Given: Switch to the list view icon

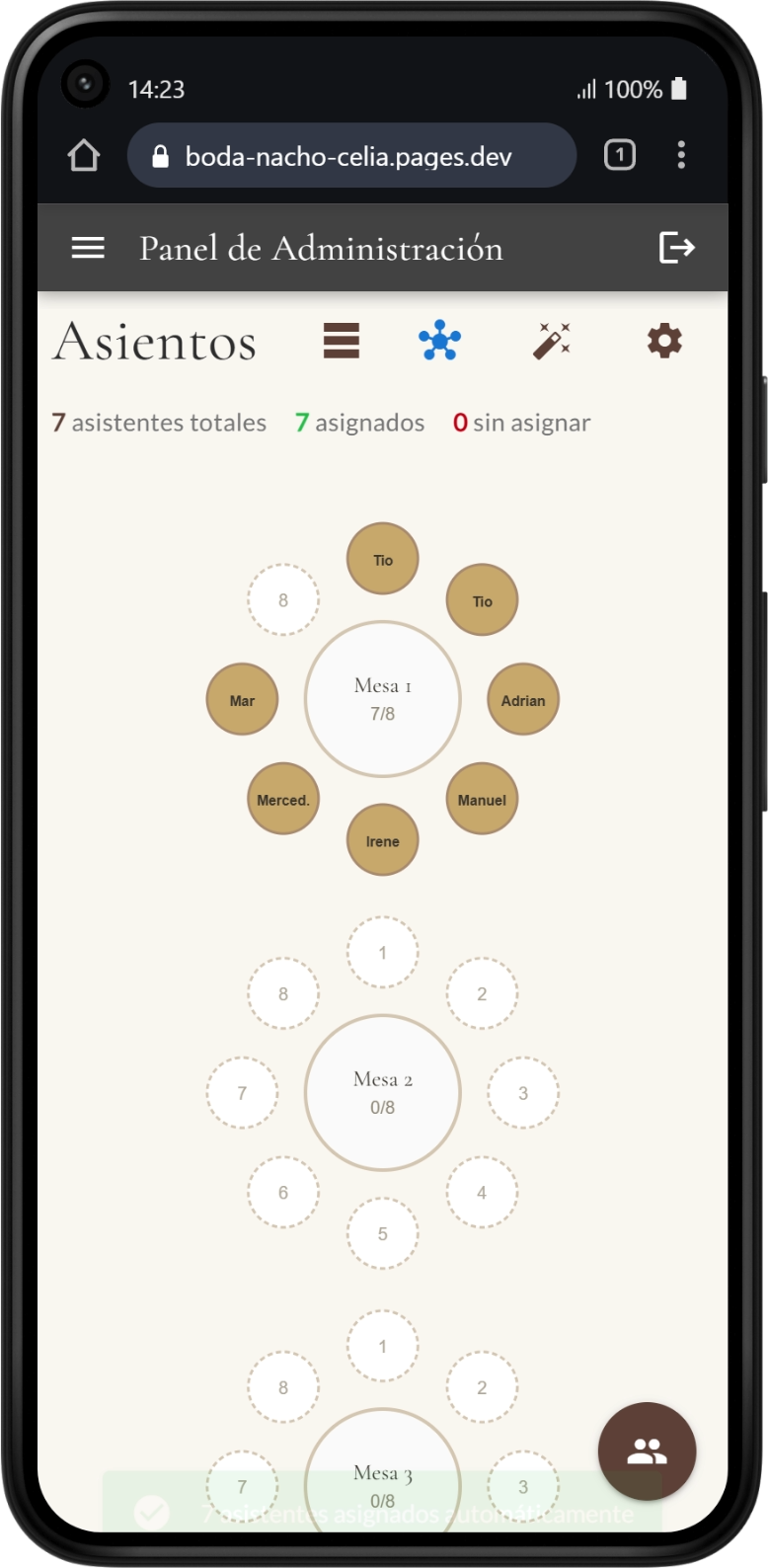Looking at the screenshot, I should click(342, 341).
